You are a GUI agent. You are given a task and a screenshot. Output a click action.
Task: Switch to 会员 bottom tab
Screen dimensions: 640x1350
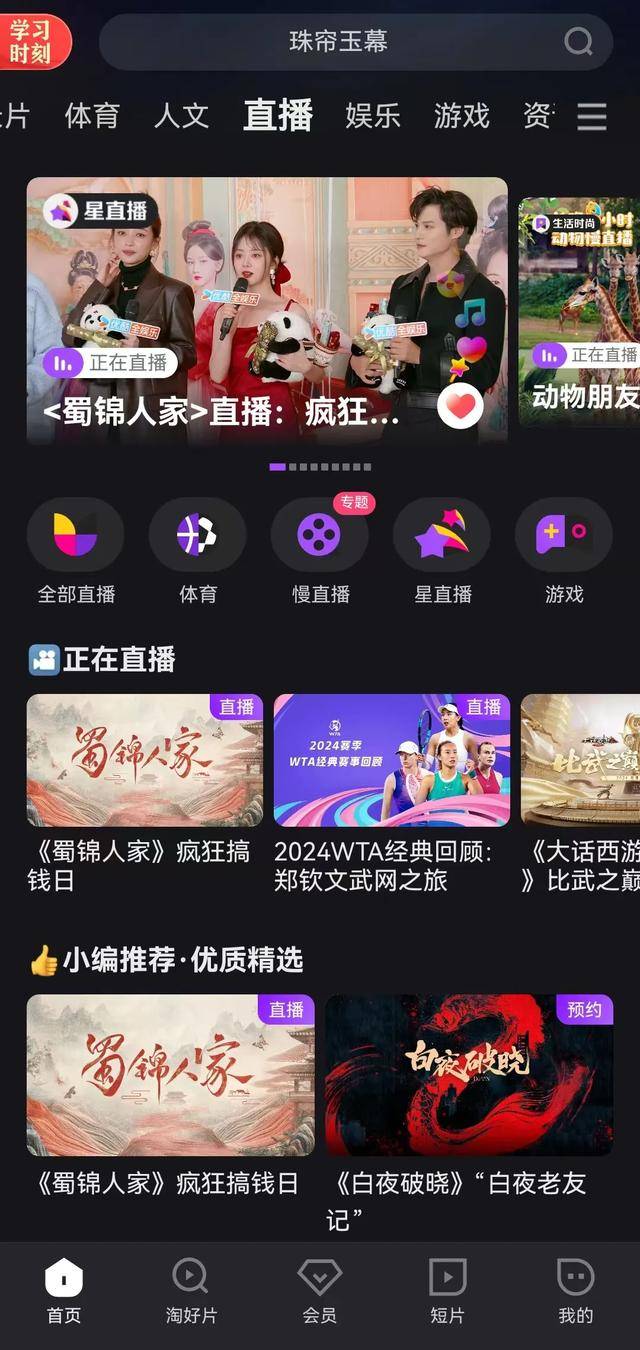[x=319, y=1290]
